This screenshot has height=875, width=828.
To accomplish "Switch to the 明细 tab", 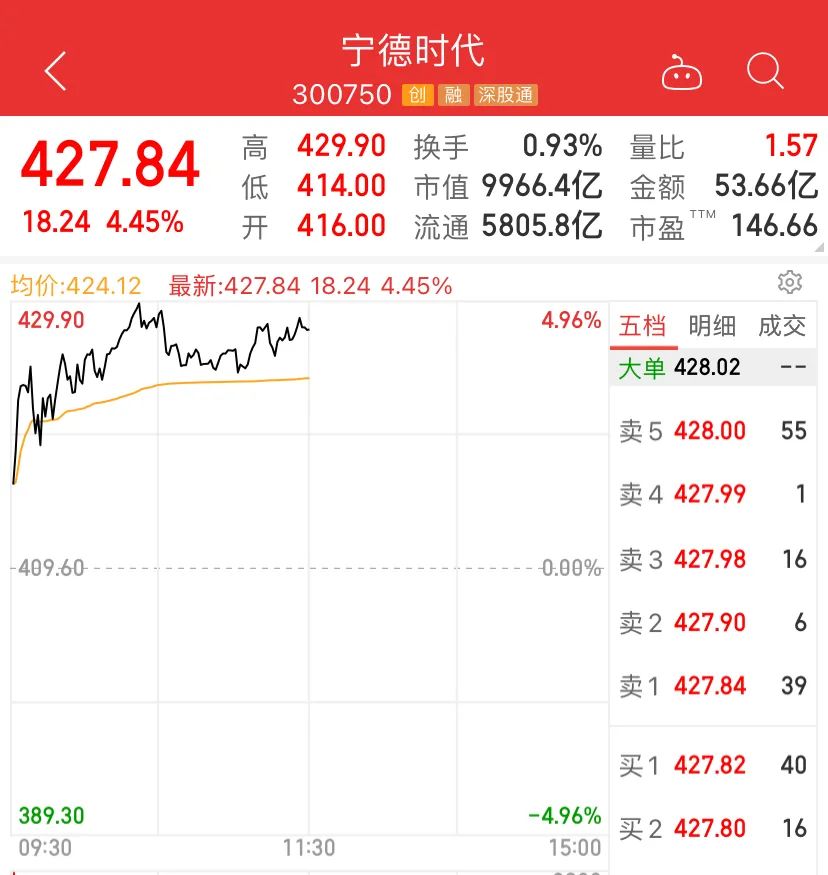I will pyautogui.click(x=712, y=326).
